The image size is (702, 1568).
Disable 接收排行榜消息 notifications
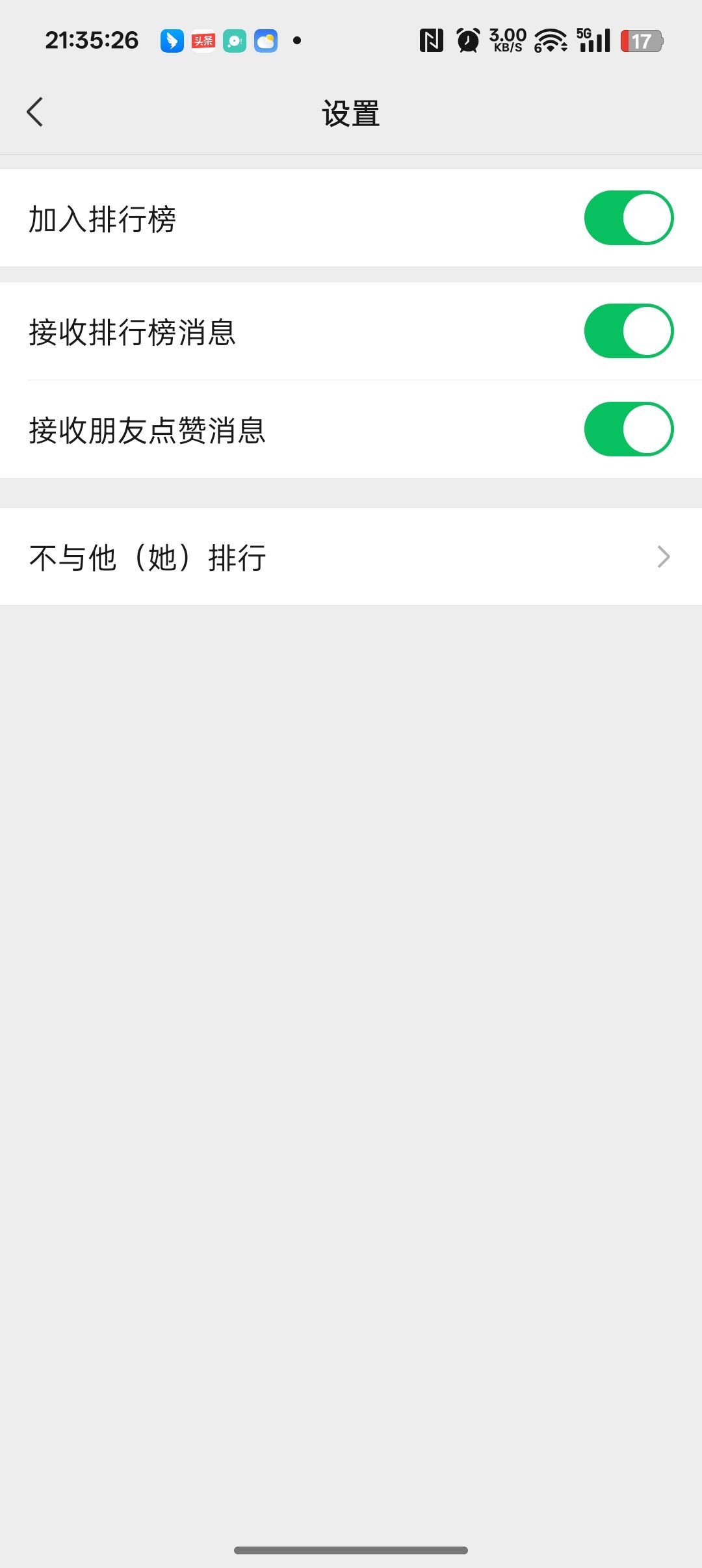(628, 332)
